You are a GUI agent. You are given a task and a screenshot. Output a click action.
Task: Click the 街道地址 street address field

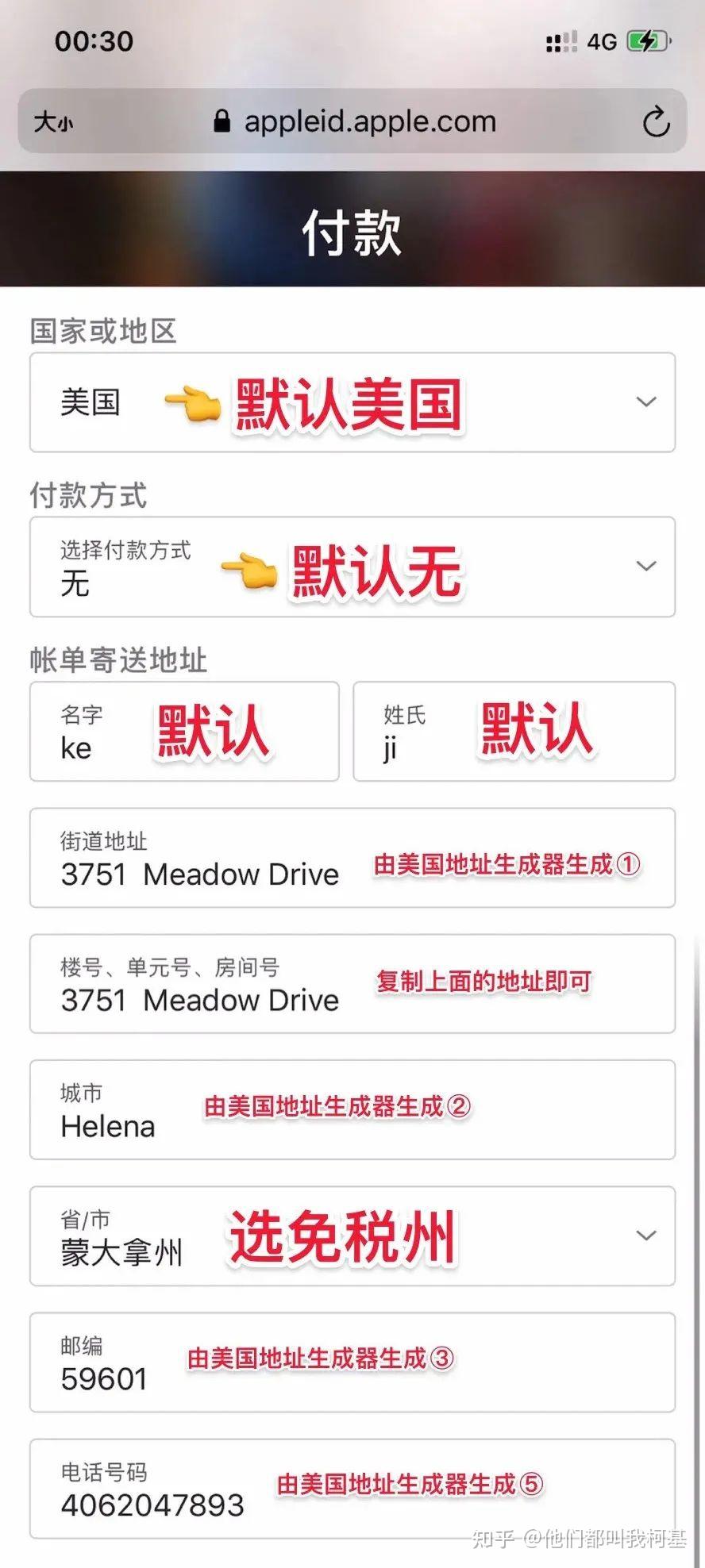click(352, 857)
